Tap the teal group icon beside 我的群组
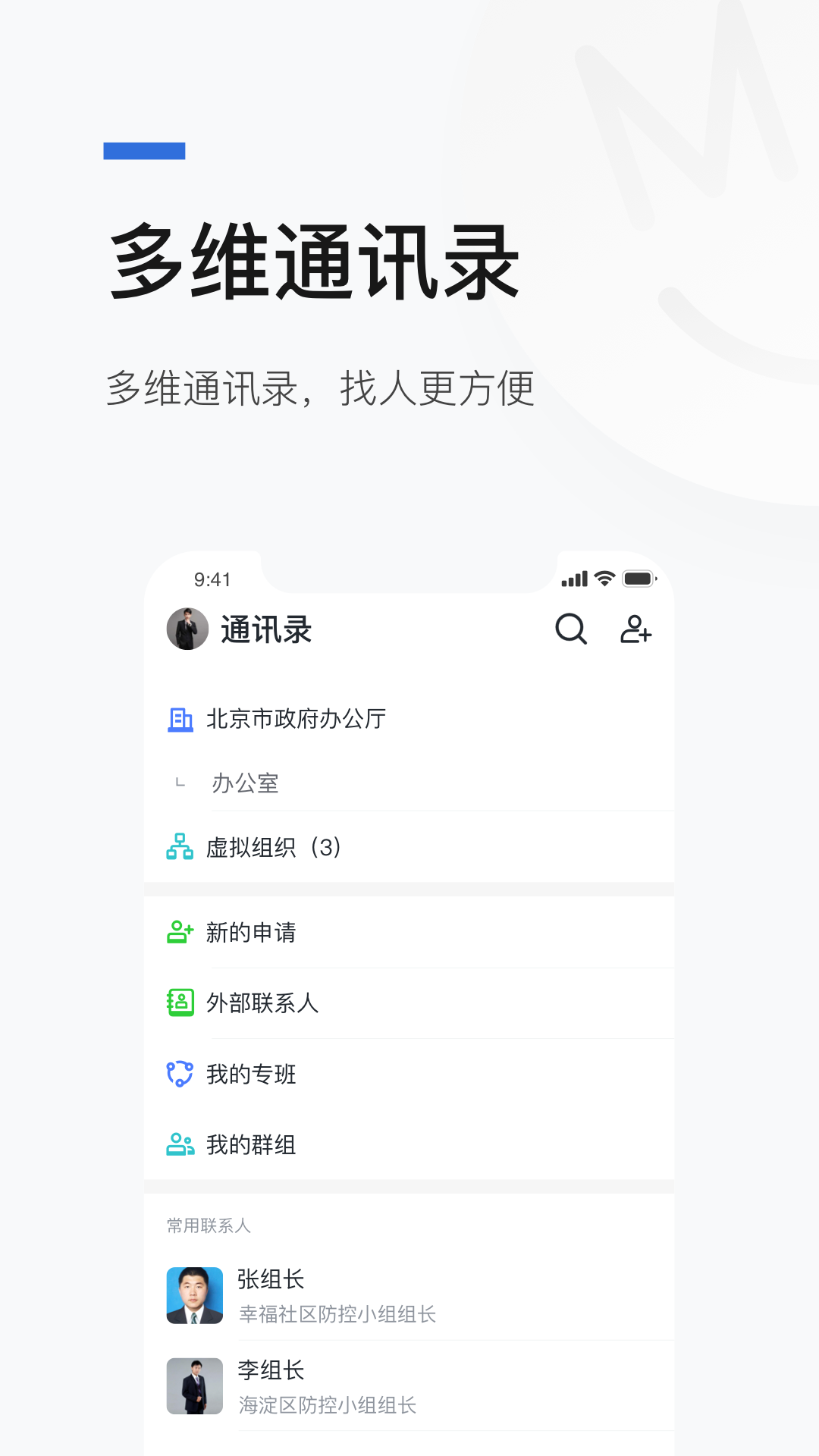819x1456 pixels. click(x=179, y=1144)
